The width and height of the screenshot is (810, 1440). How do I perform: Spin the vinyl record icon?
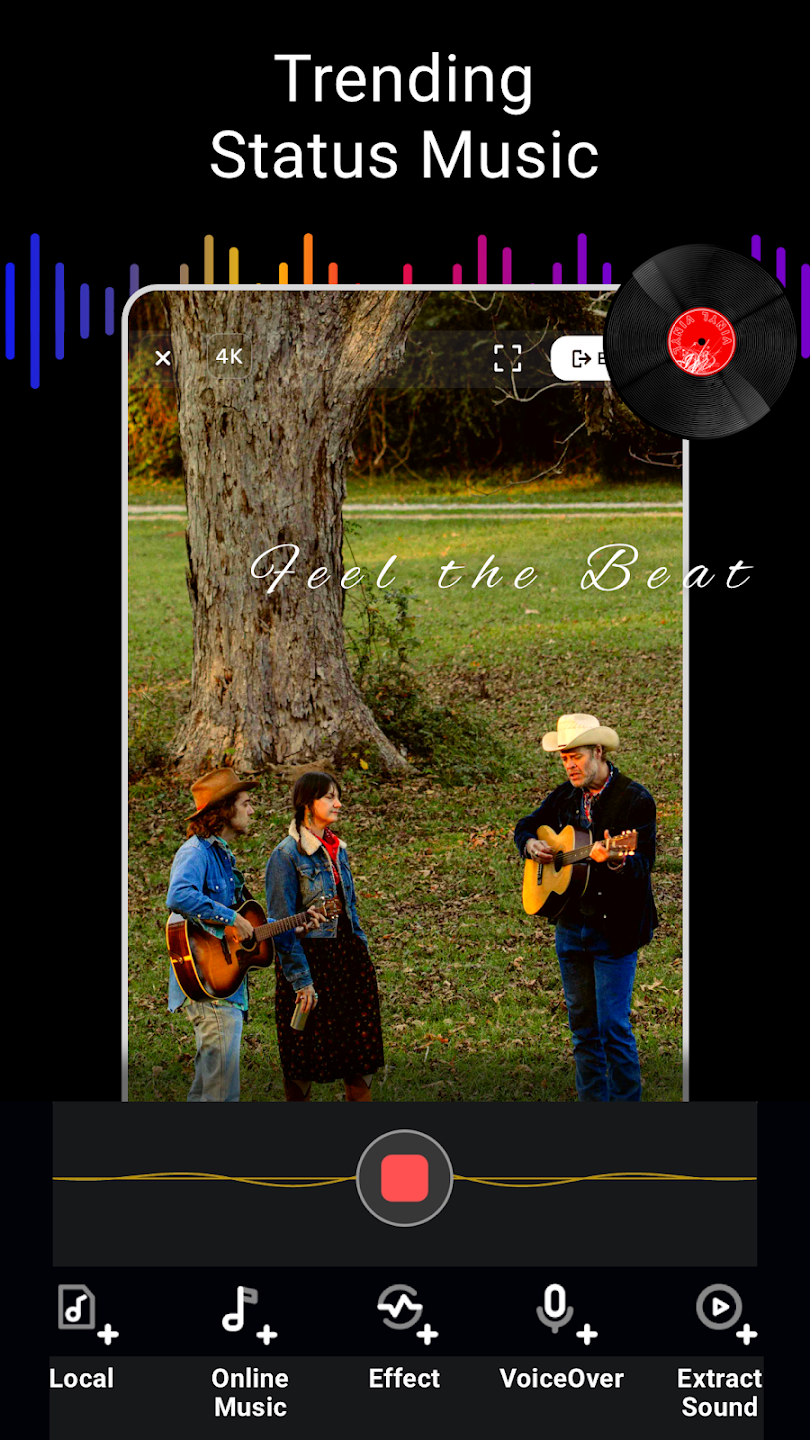701,341
